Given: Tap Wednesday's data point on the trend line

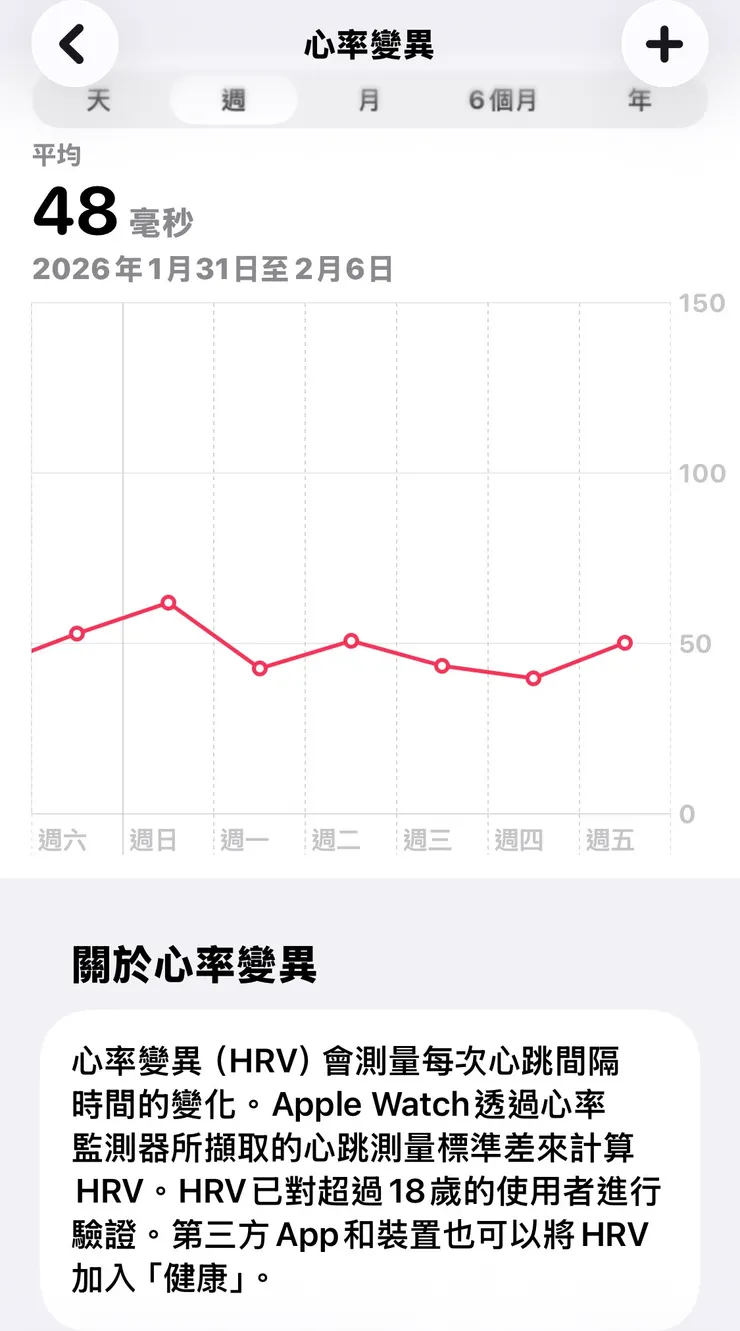Looking at the screenshot, I should (x=441, y=664).
